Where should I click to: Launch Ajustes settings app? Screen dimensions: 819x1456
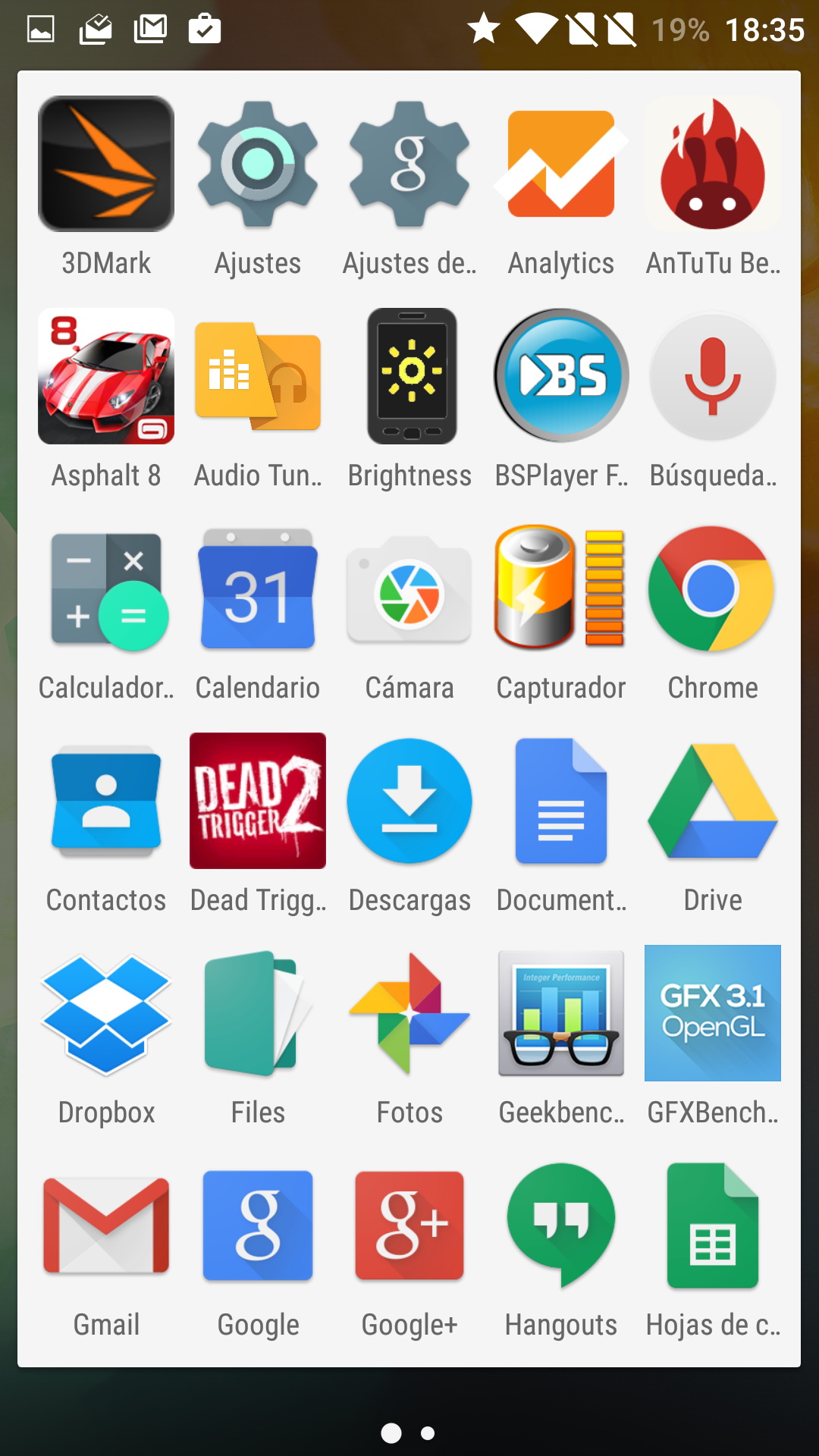pos(258,164)
